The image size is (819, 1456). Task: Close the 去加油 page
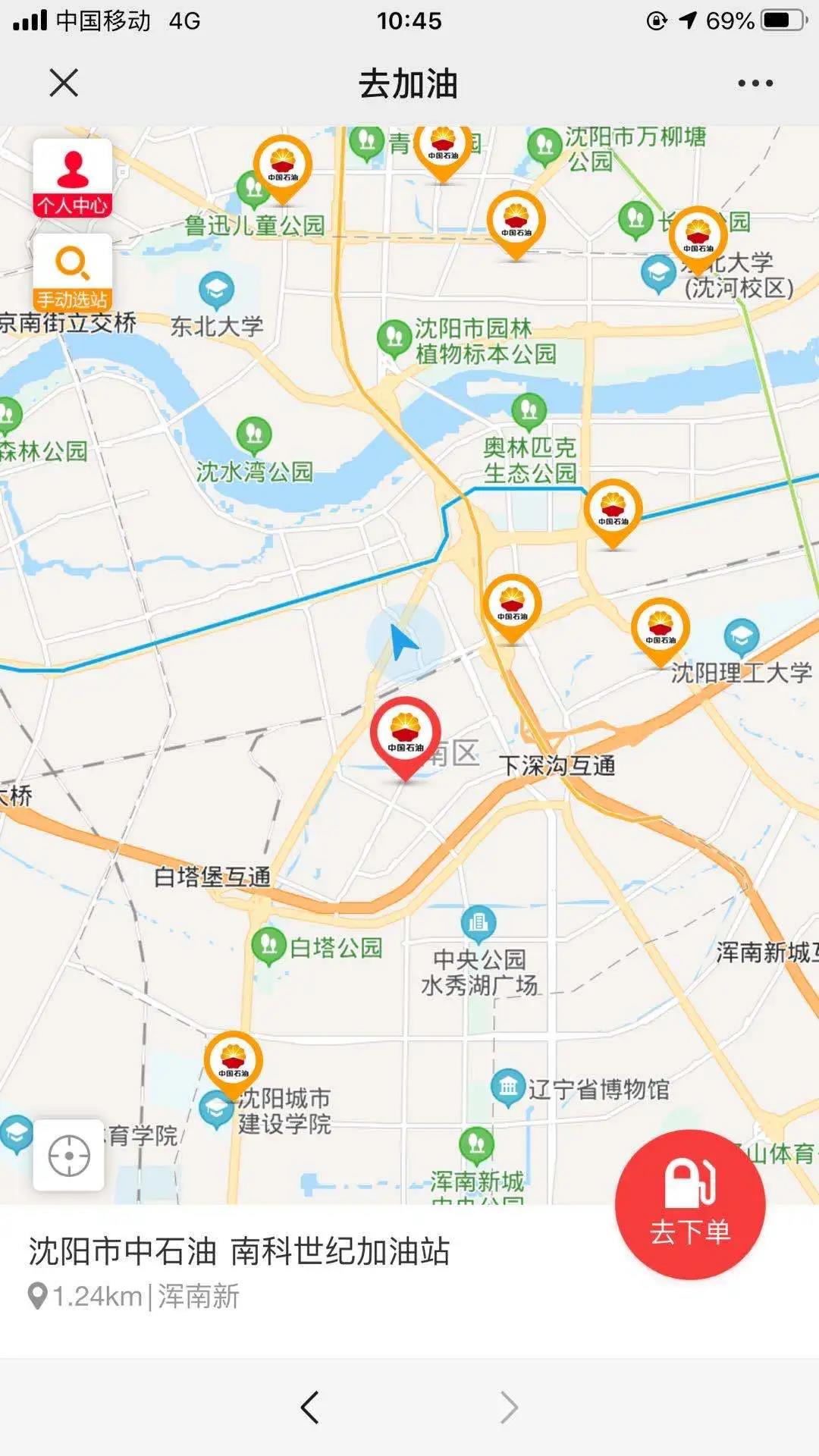[64, 83]
